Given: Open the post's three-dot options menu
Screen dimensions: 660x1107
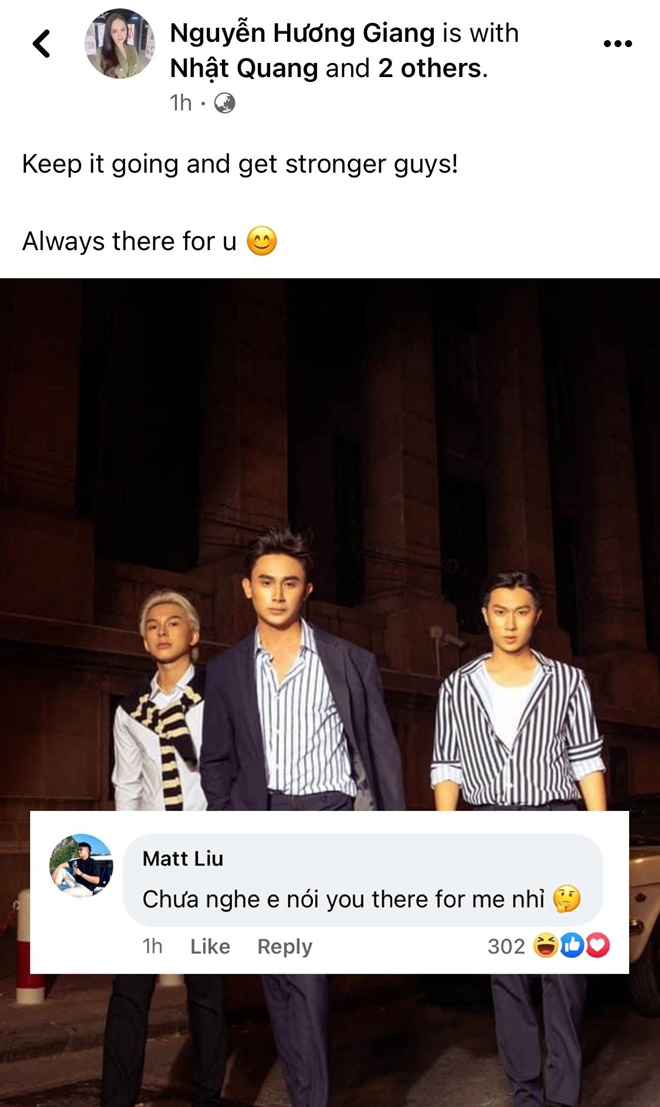Looking at the screenshot, I should [x=618, y=44].
